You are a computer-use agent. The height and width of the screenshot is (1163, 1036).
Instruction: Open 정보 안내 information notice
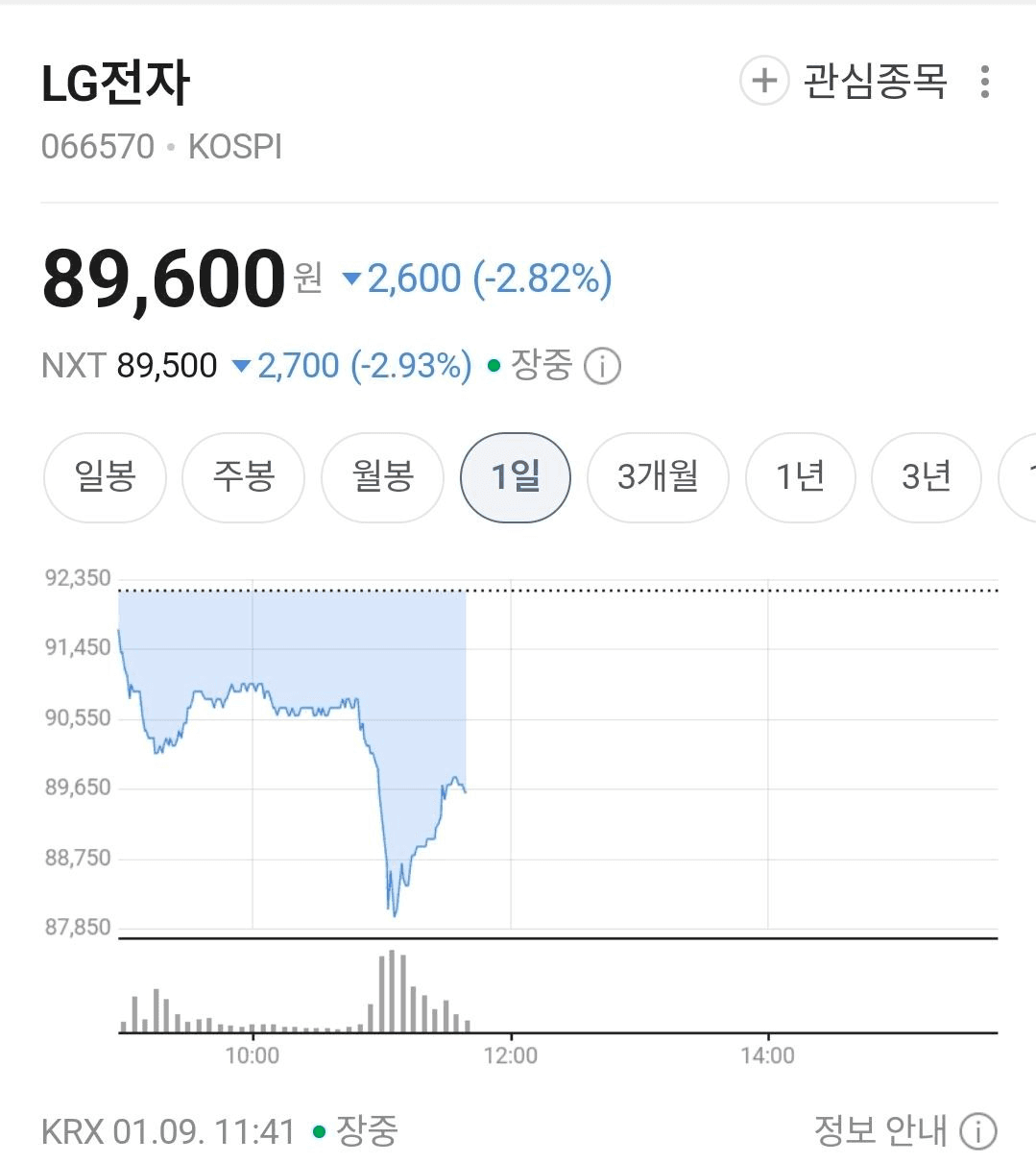pyautogui.click(x=904, y=1130)
